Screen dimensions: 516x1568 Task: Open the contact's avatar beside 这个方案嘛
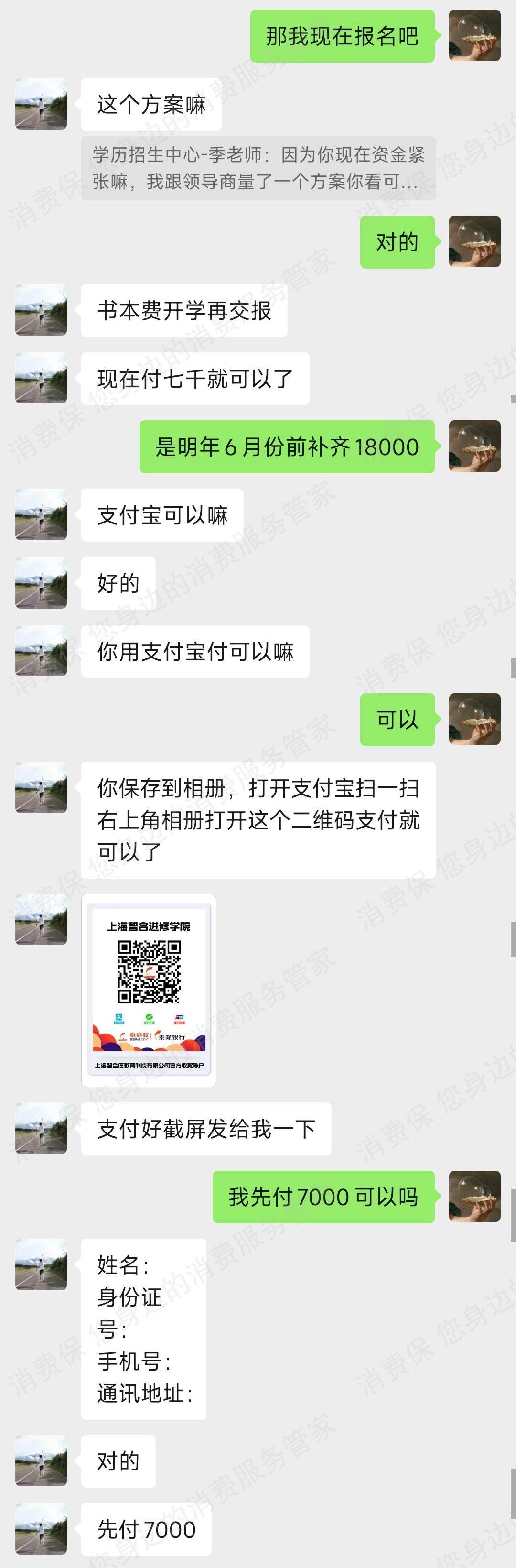[x=41, y=103]
